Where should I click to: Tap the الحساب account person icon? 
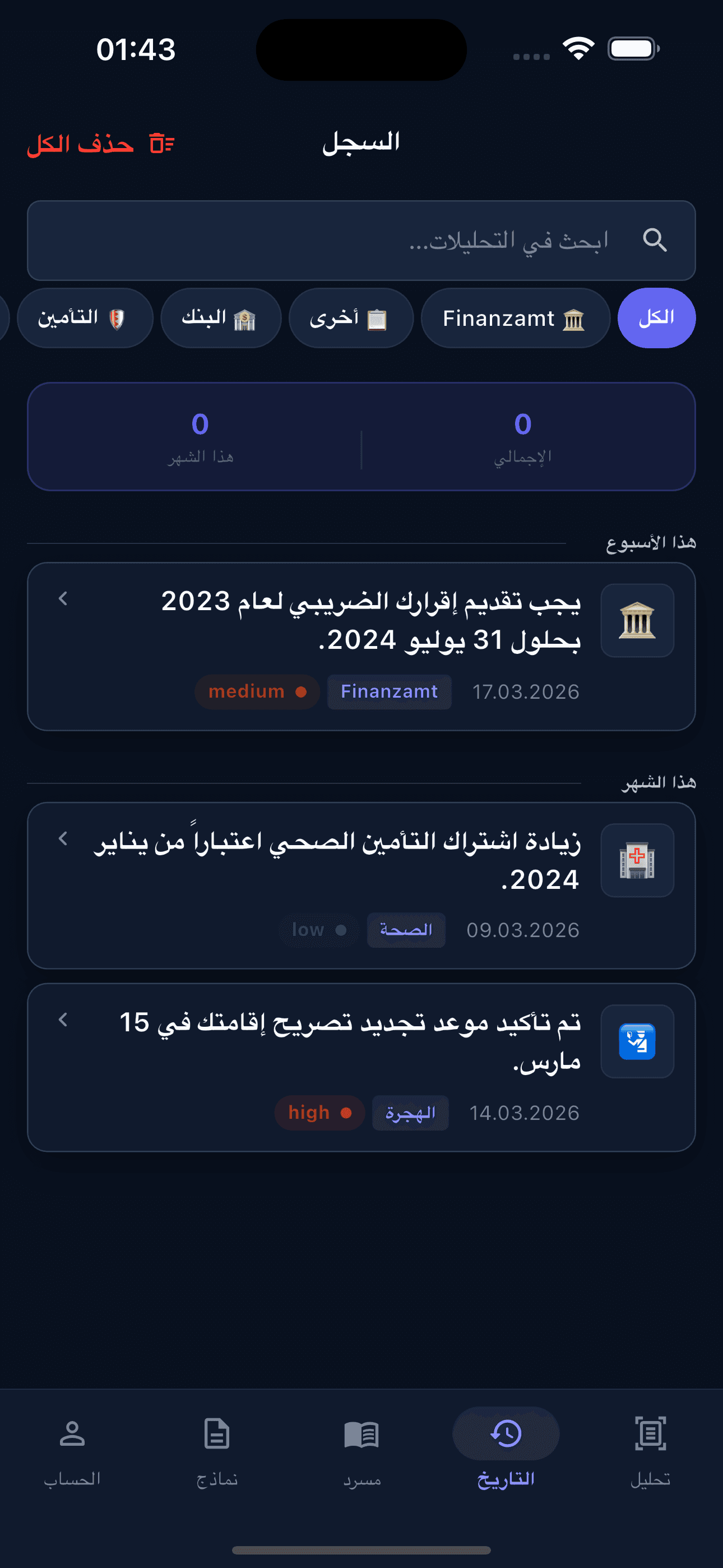click(71, 1433)
